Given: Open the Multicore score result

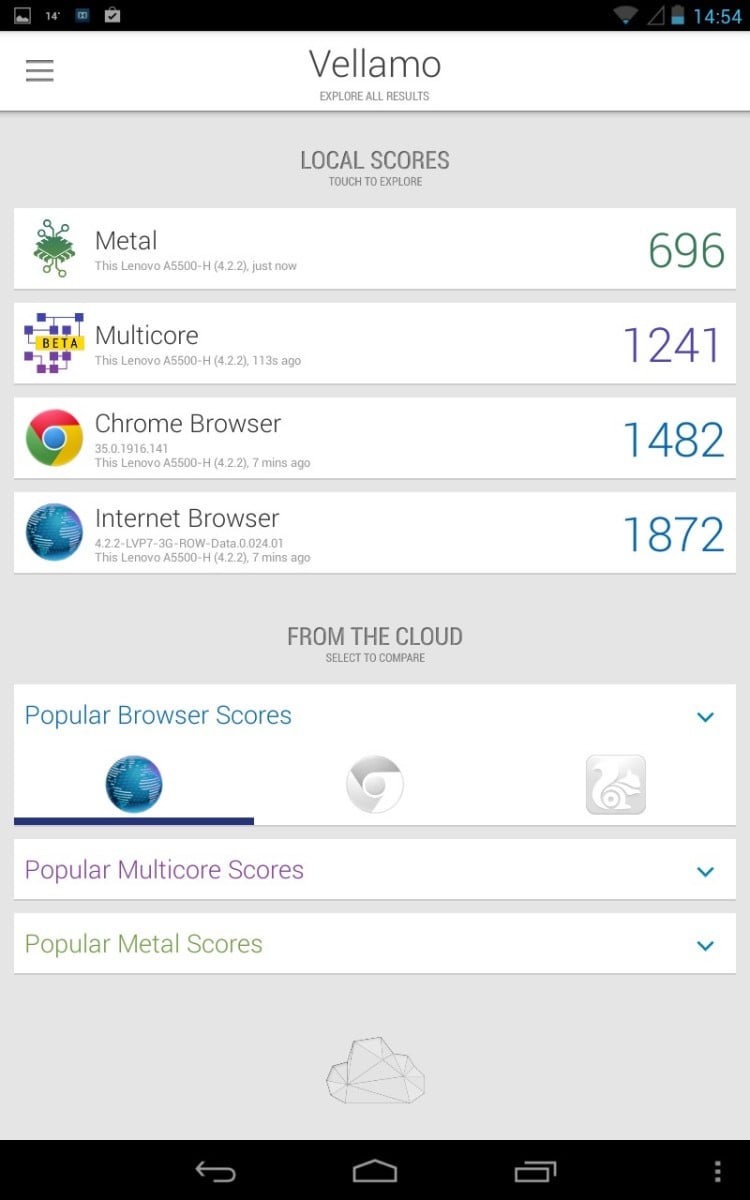Looking at the screenshot, I should 375,343.
